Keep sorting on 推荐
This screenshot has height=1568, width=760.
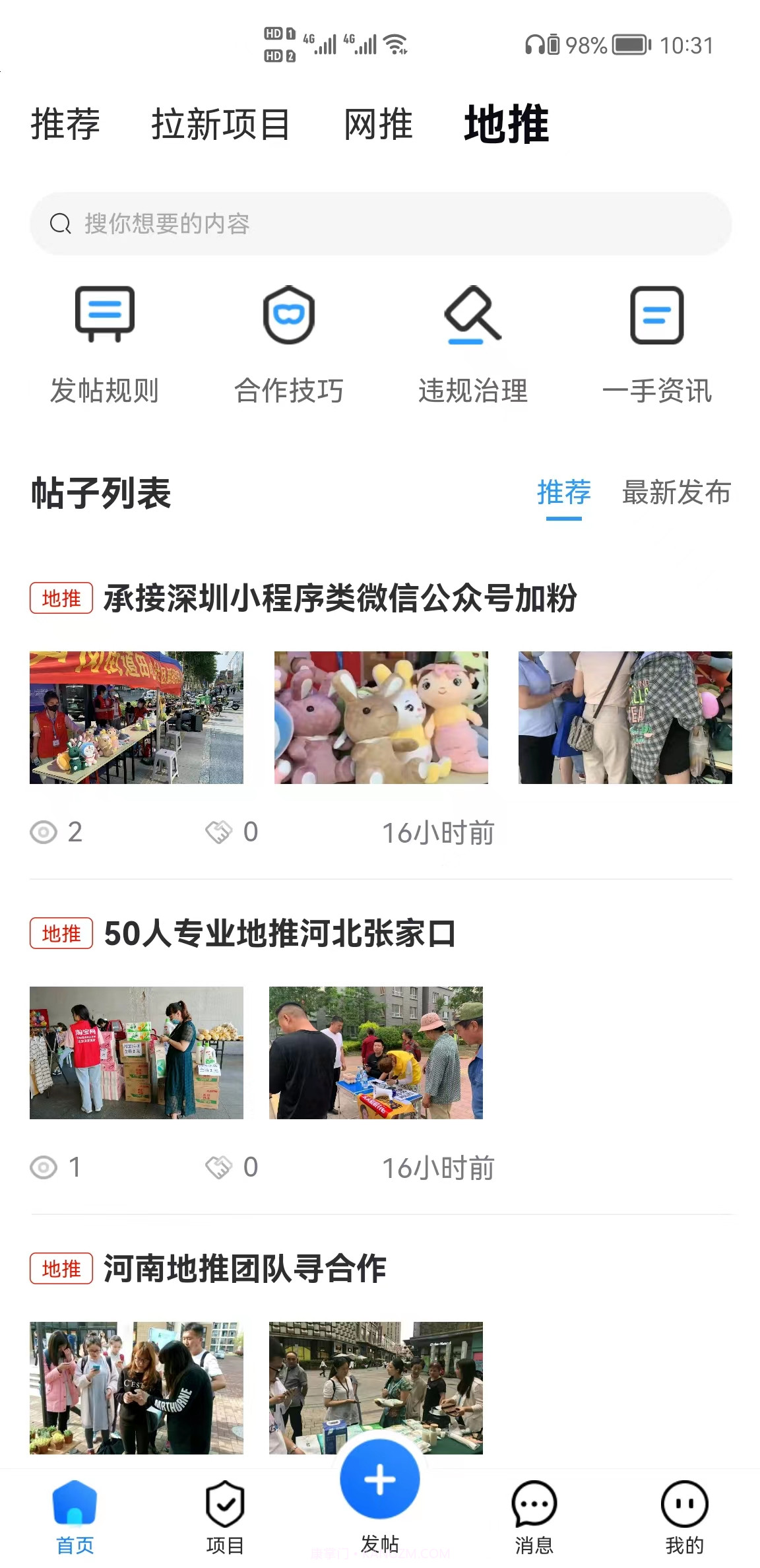tap(562, 494)
